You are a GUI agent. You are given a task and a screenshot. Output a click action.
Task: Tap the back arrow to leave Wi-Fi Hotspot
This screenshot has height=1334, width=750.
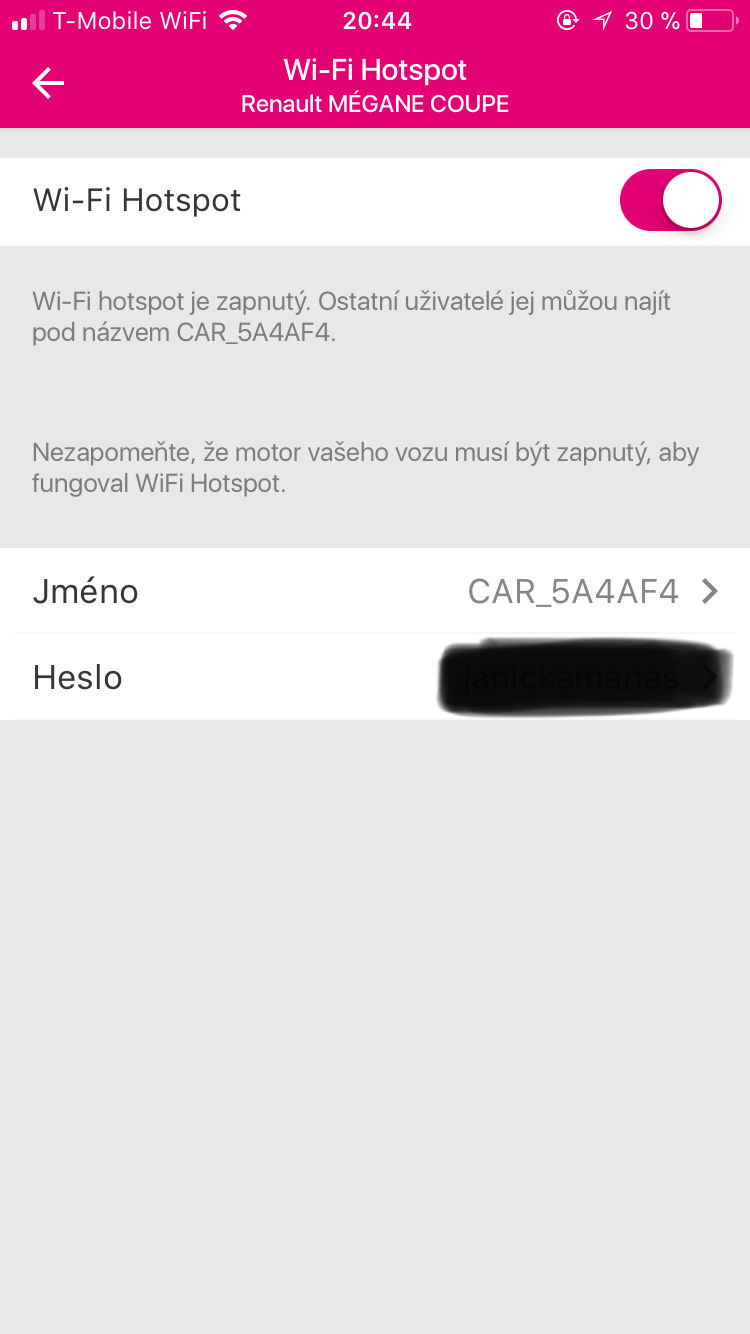pos(47,83)
